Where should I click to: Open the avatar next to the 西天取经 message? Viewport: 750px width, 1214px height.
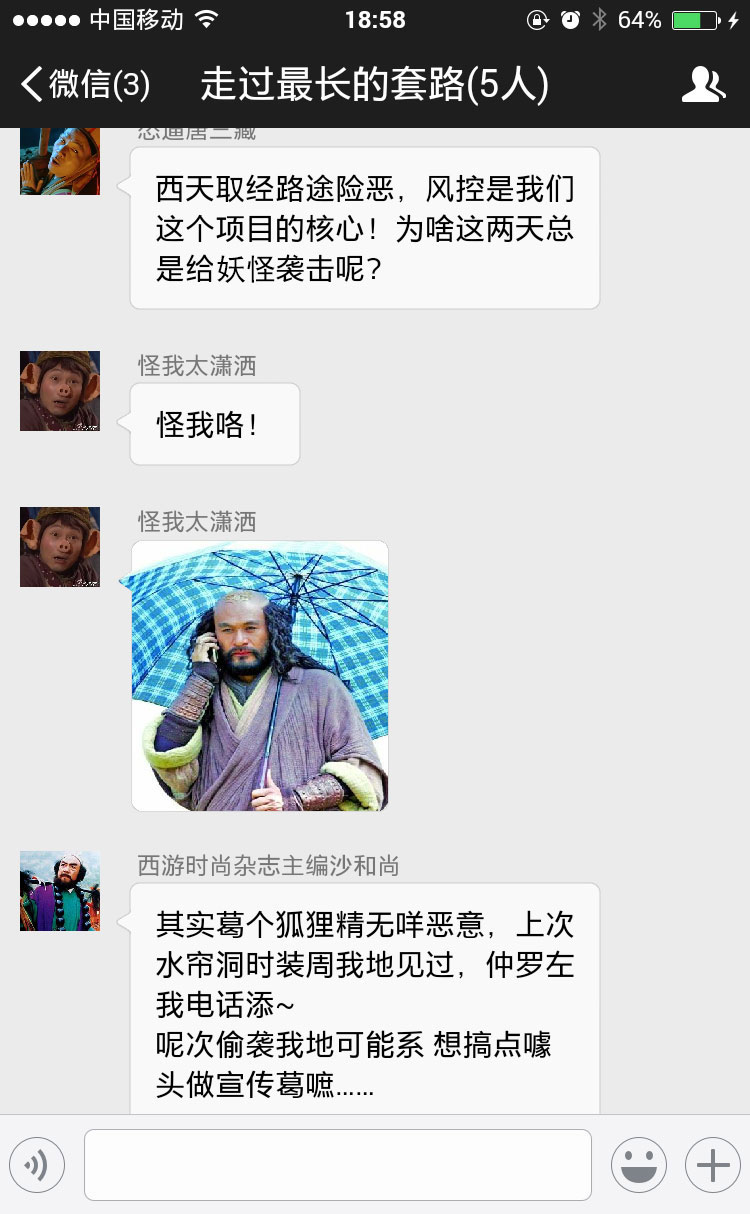pos(60,162)
